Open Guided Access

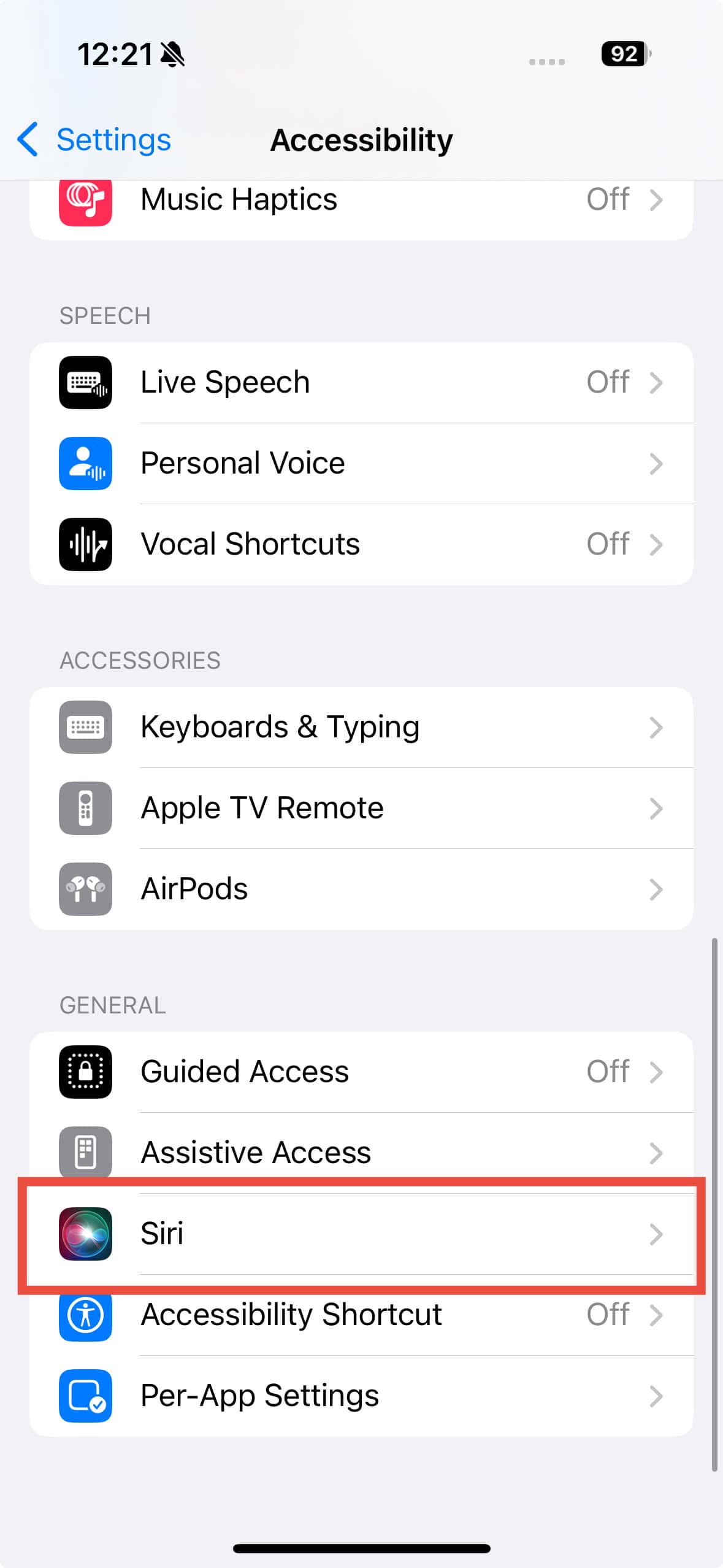point(361,1072)
